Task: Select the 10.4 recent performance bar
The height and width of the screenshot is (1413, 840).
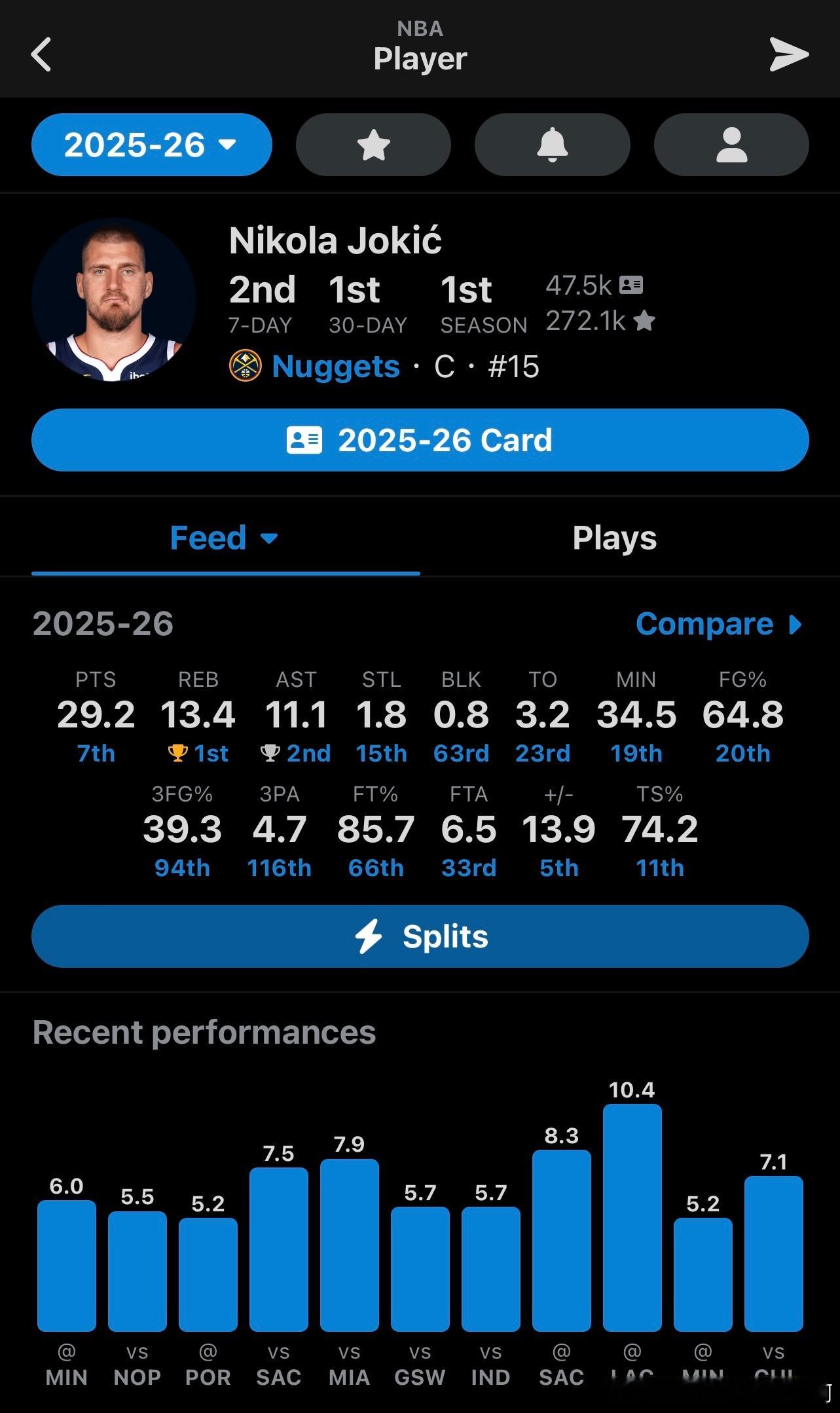Action: point(632,1218)
